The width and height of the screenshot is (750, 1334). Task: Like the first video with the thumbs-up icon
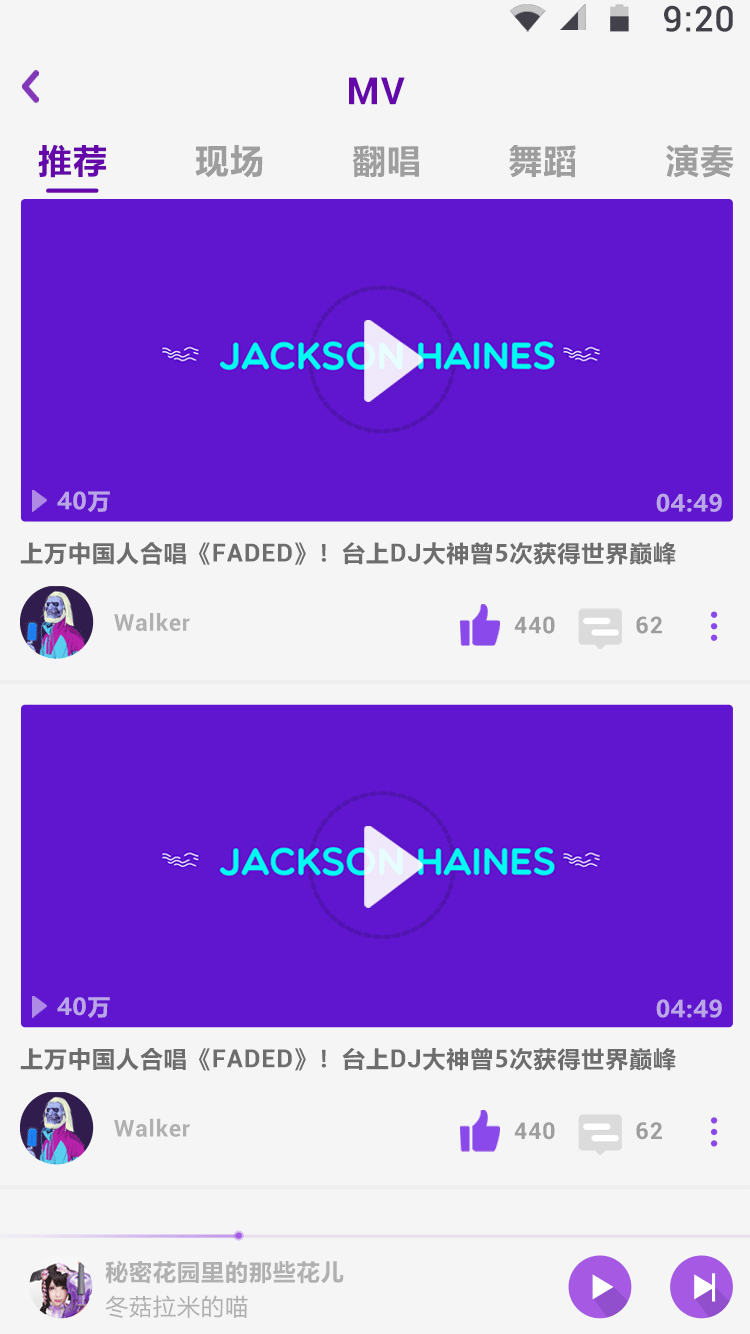point(480,625)
